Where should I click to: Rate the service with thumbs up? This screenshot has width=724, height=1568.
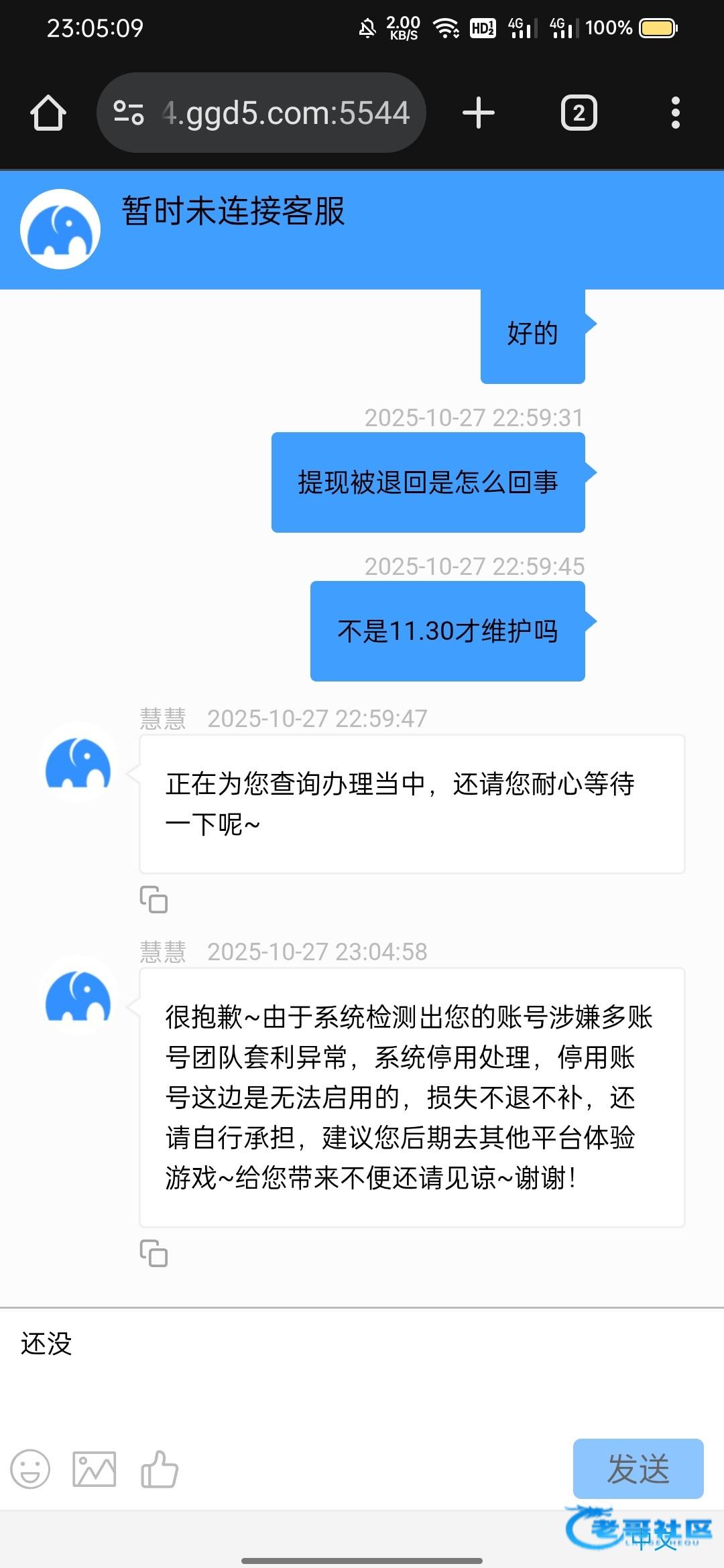(x=160, y=1469)
